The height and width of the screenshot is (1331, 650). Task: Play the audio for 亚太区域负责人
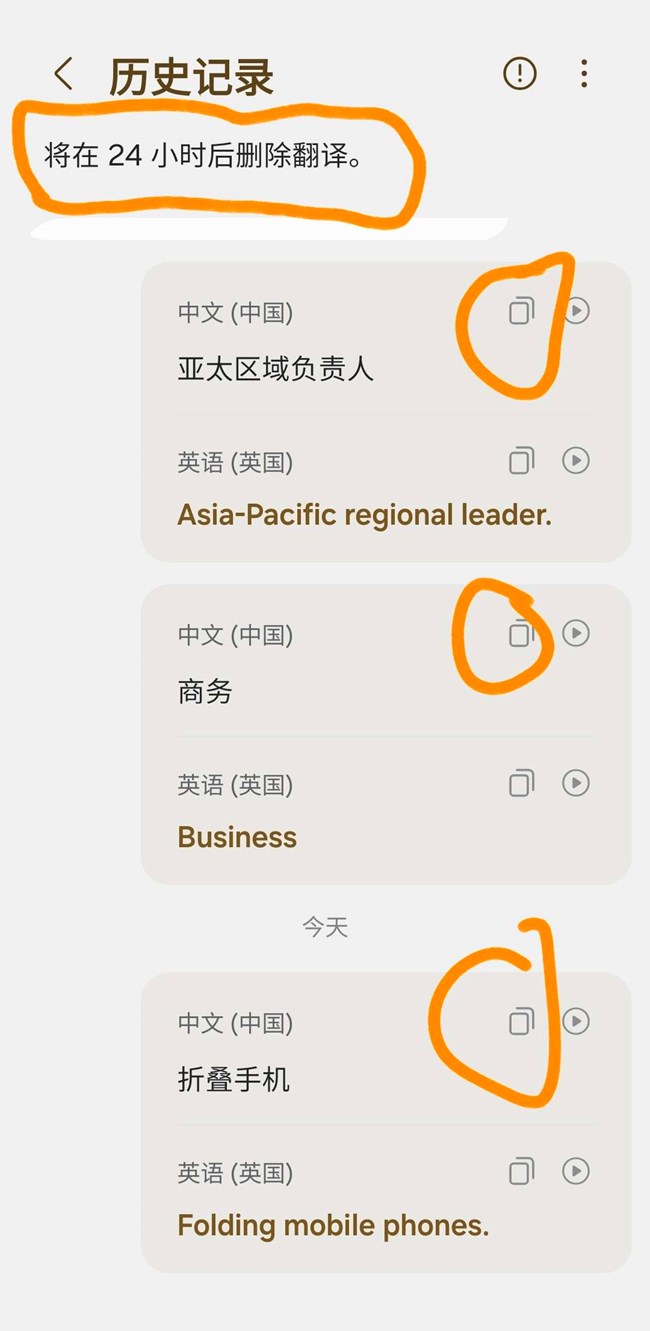pos(576,311)
